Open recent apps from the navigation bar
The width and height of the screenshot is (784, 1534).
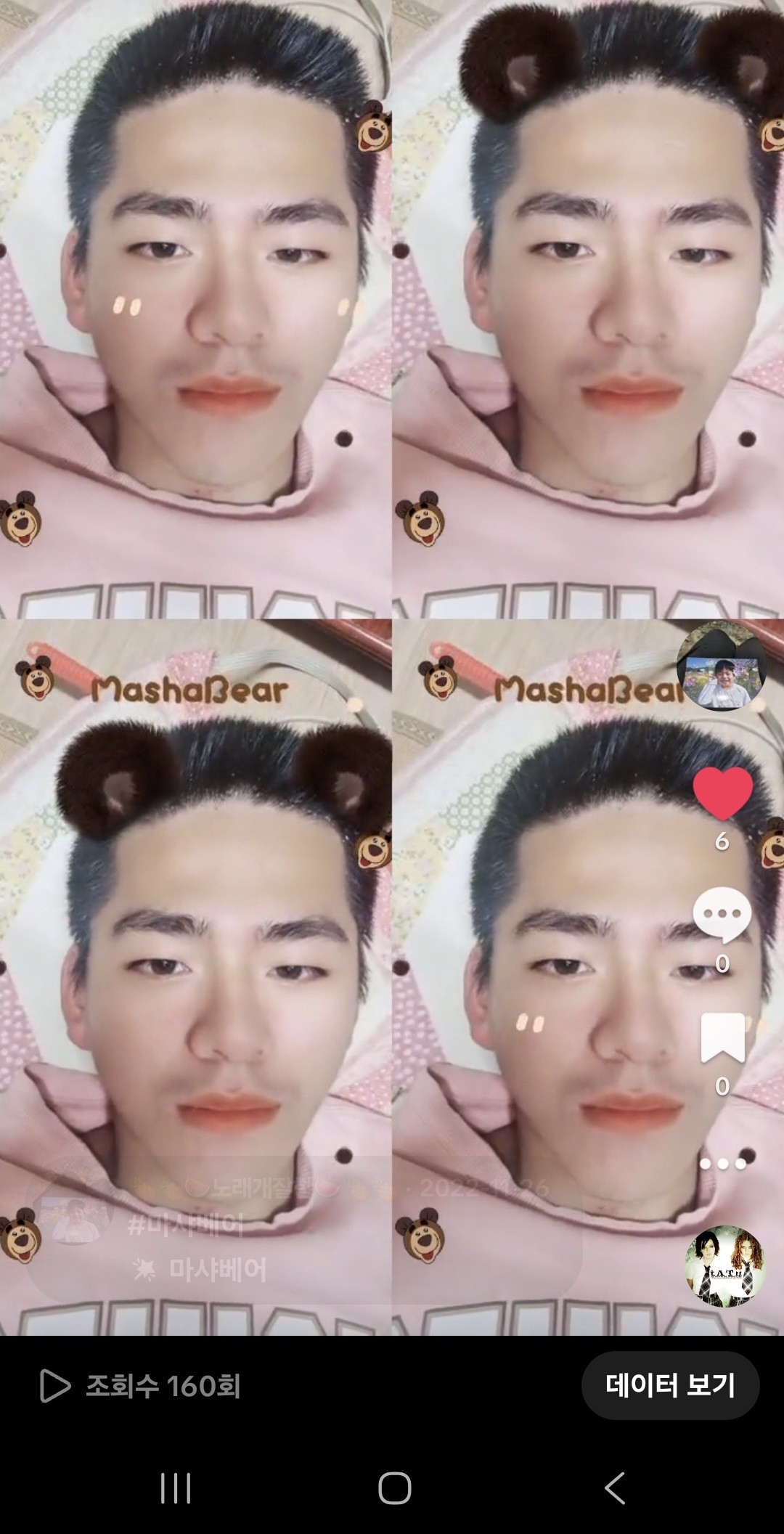coord(175,1488)
